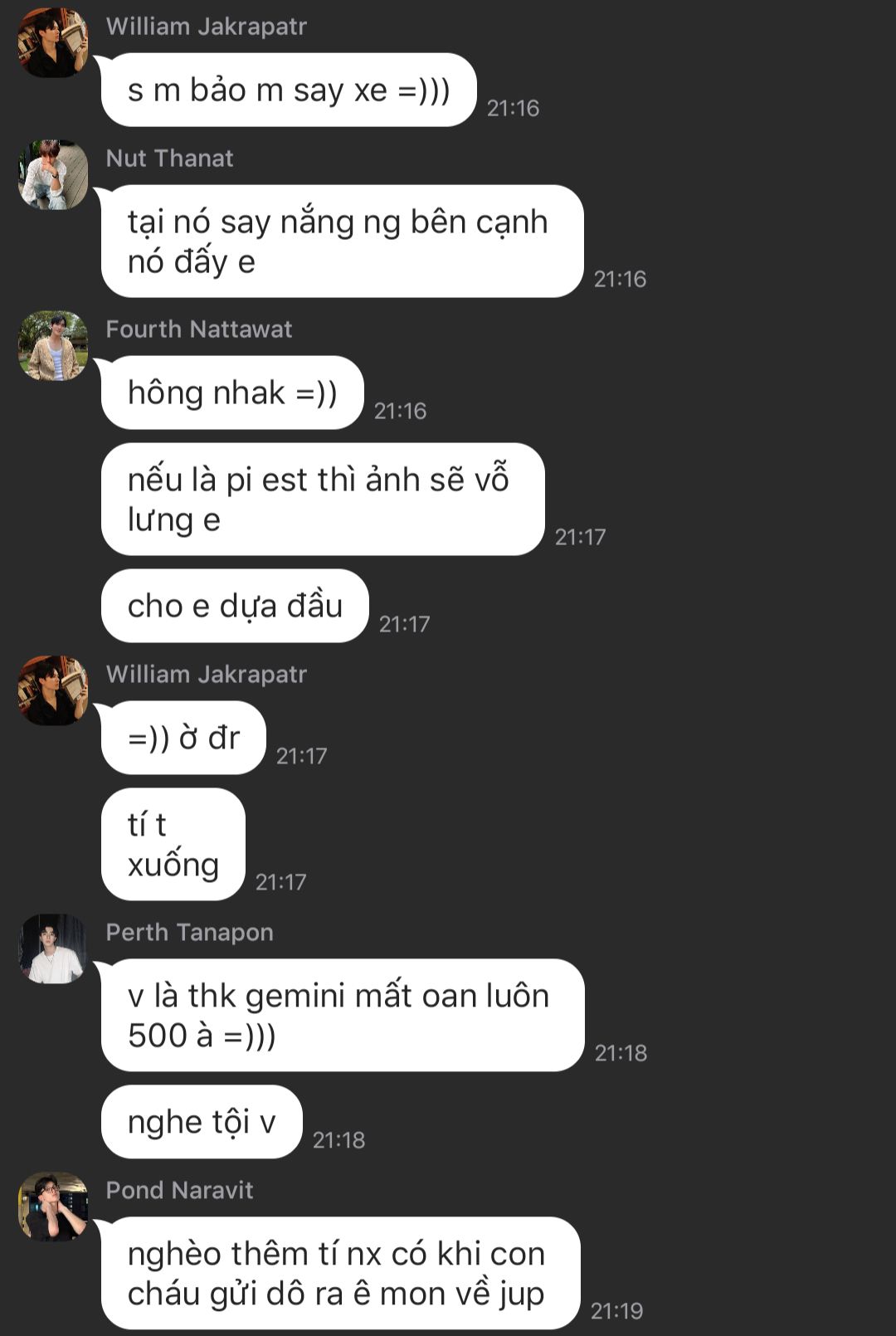Open William Jakrapatr's avatar beside "s m bảo m say xe"
The width and height of the screenshot is (896, 1336).
tap(53, 43)
